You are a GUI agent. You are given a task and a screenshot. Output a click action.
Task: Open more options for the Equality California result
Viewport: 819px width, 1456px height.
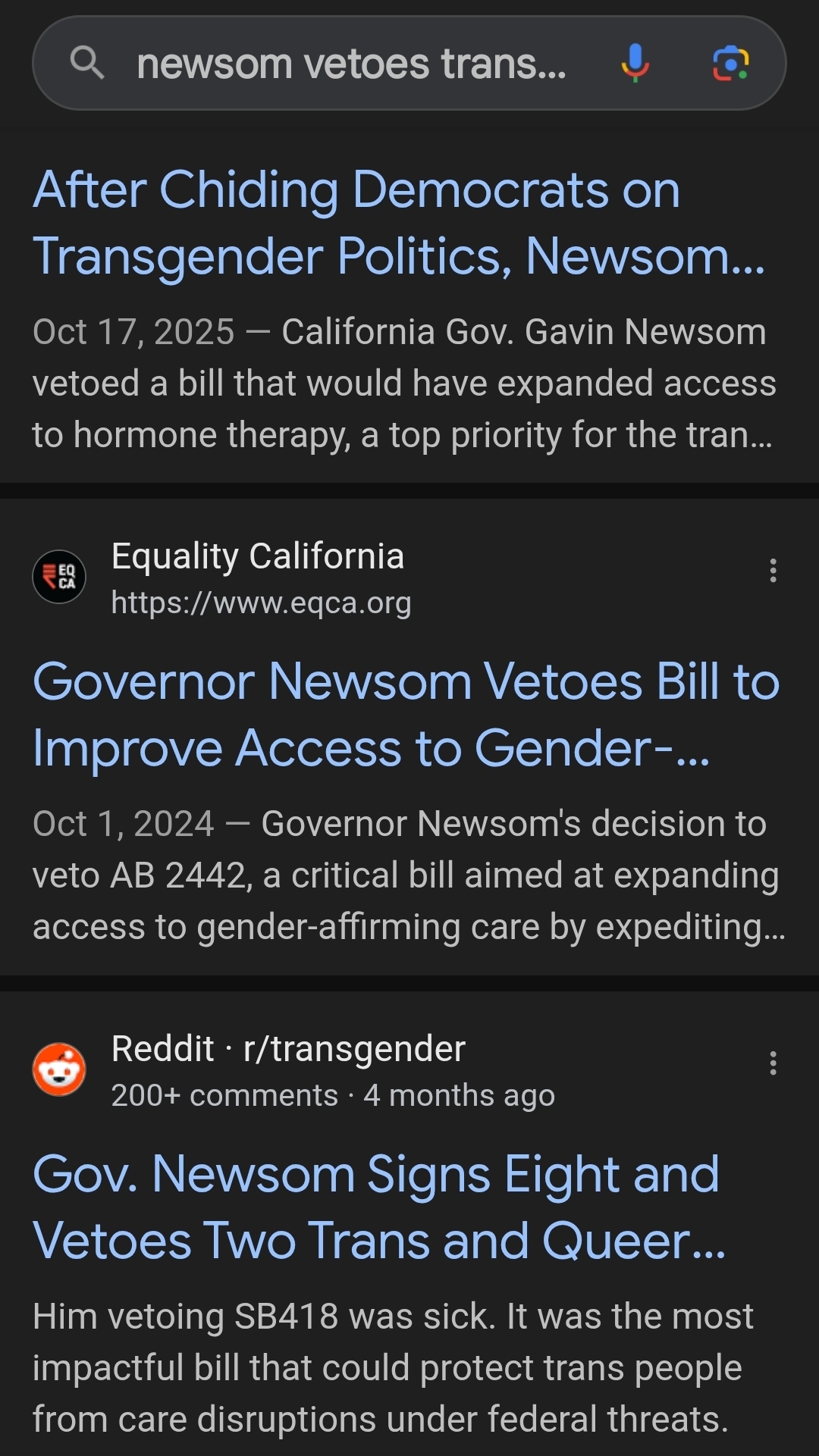tap(773, 571)
